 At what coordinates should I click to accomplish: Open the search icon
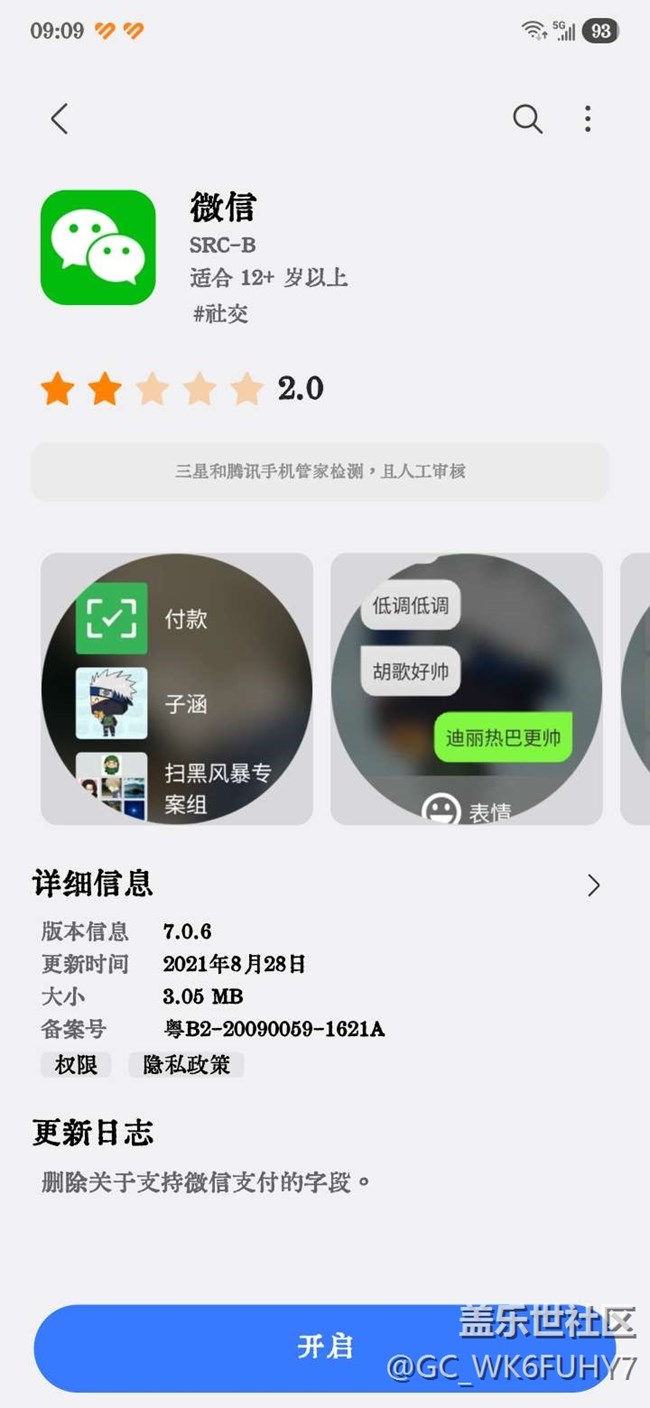(527, 119)
